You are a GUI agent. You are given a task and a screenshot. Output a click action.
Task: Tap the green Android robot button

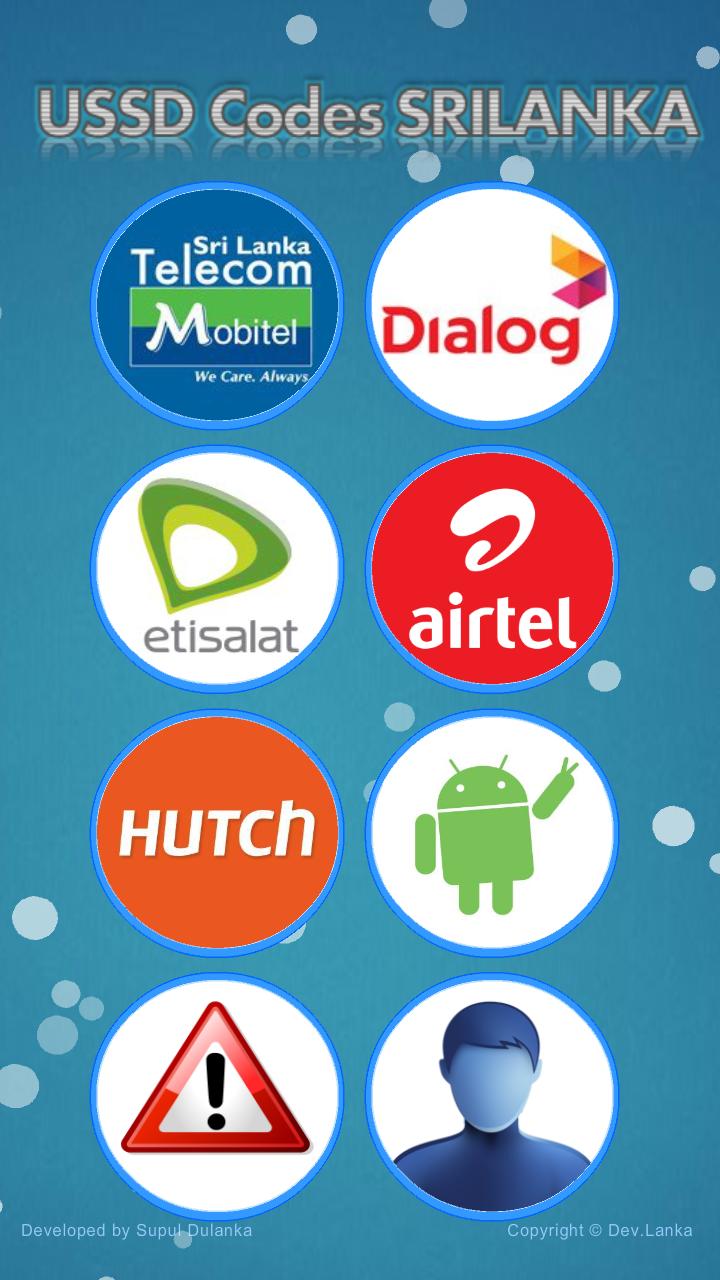tap(491, 832)
